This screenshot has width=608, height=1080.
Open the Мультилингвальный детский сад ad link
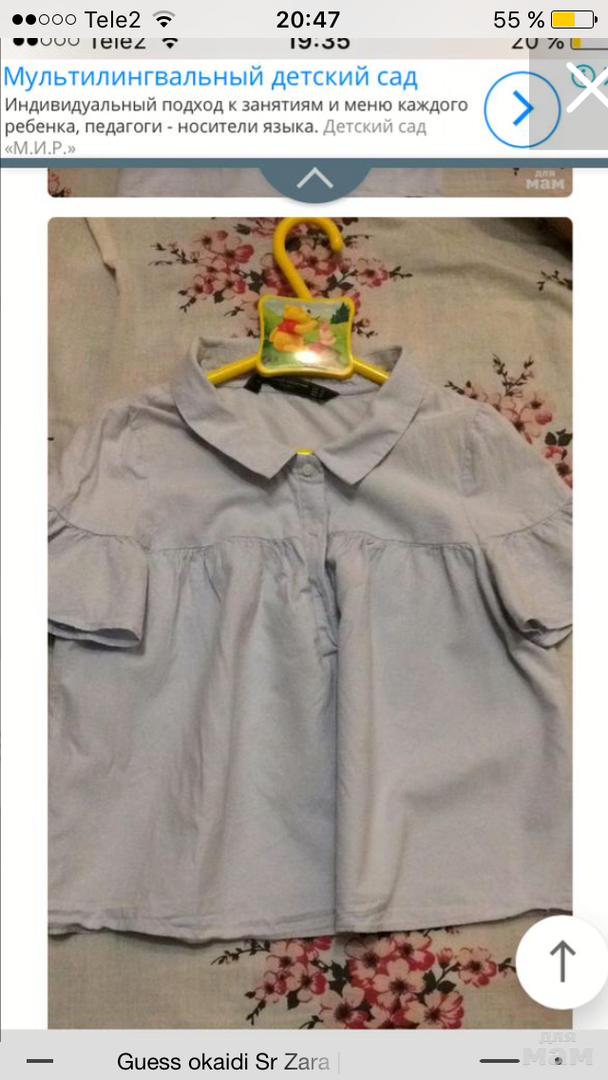click(x=210, y=78)
